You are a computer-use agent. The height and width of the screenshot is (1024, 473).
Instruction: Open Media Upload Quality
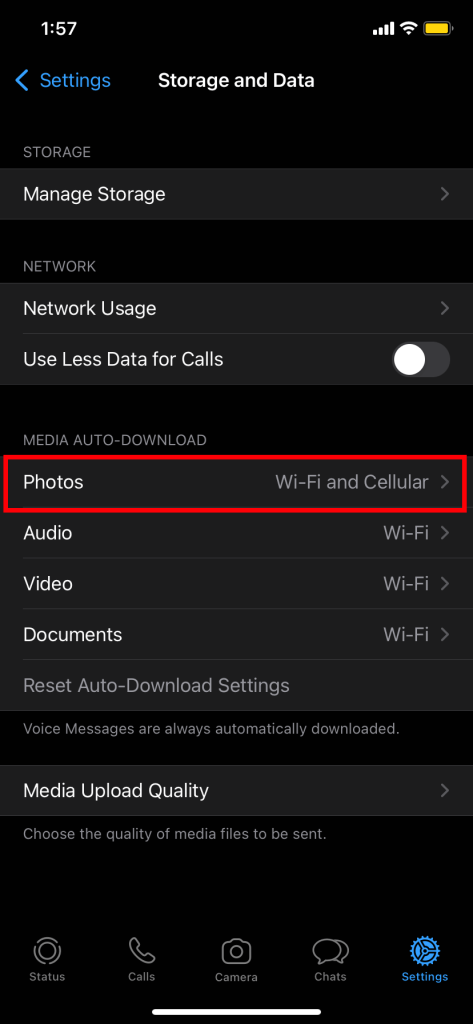coord(236,791)
